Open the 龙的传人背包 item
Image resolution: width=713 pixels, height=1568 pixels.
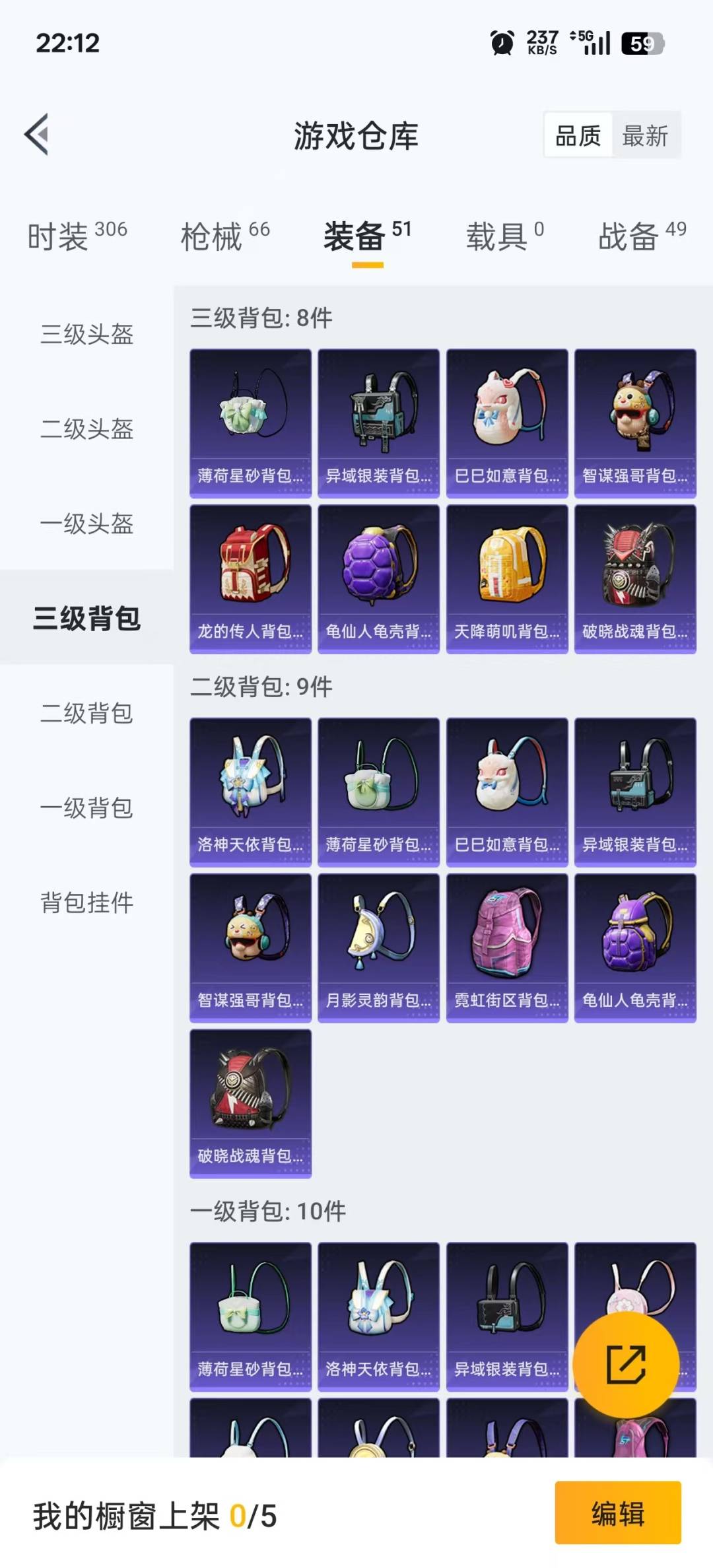tap(250, 579)
